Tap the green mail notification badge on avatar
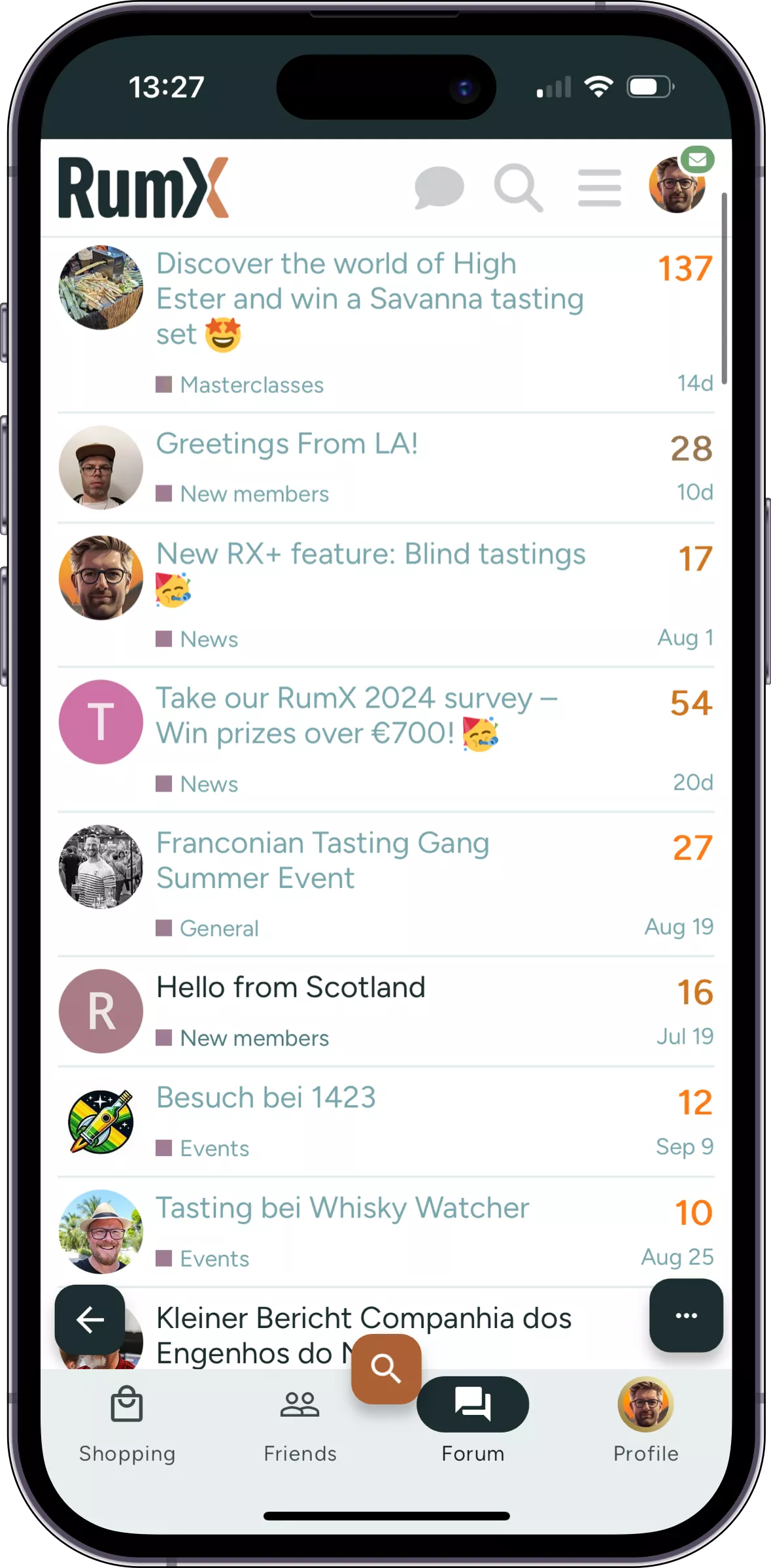The height and width of the screenshot is (1568, 771). point(696,159)
